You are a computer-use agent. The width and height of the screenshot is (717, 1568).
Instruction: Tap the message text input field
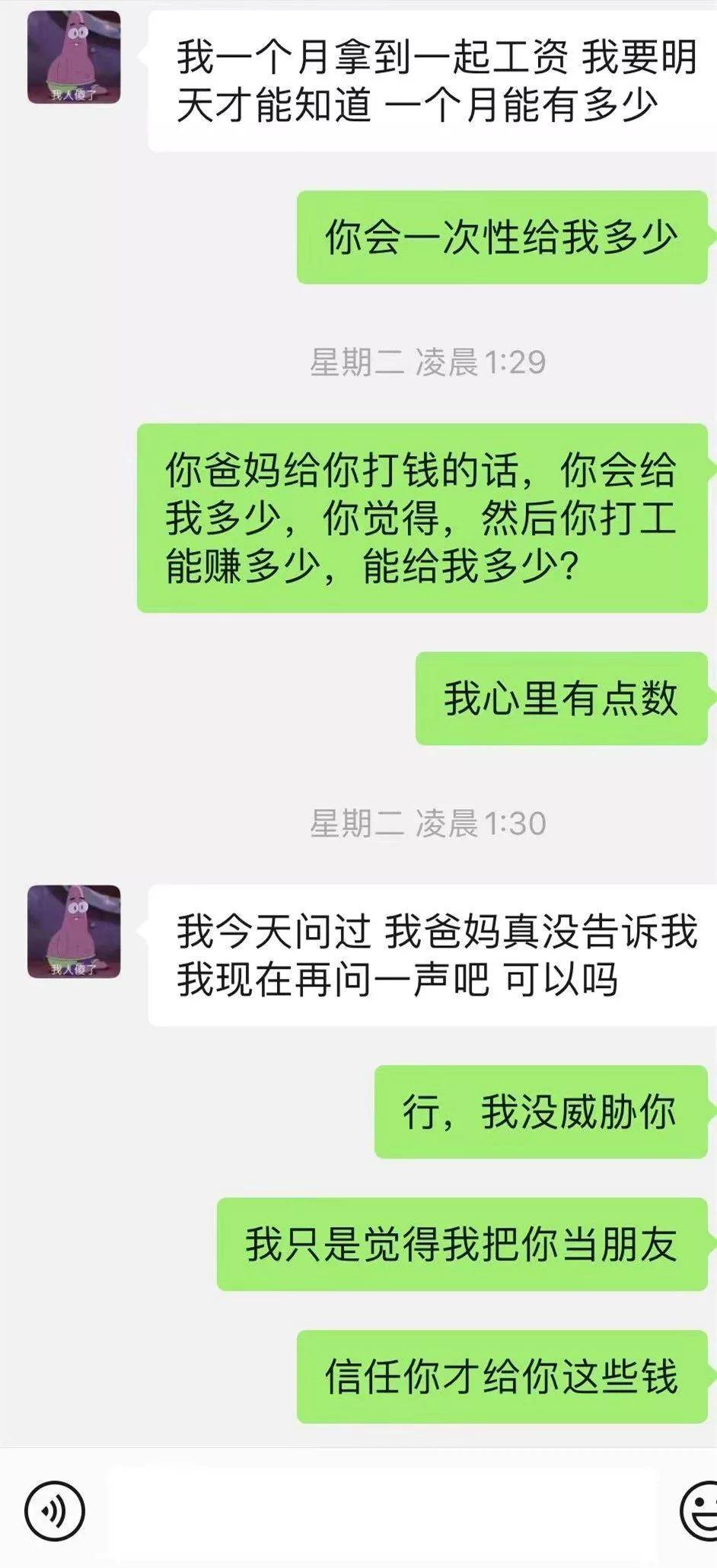pos(381,1509)
